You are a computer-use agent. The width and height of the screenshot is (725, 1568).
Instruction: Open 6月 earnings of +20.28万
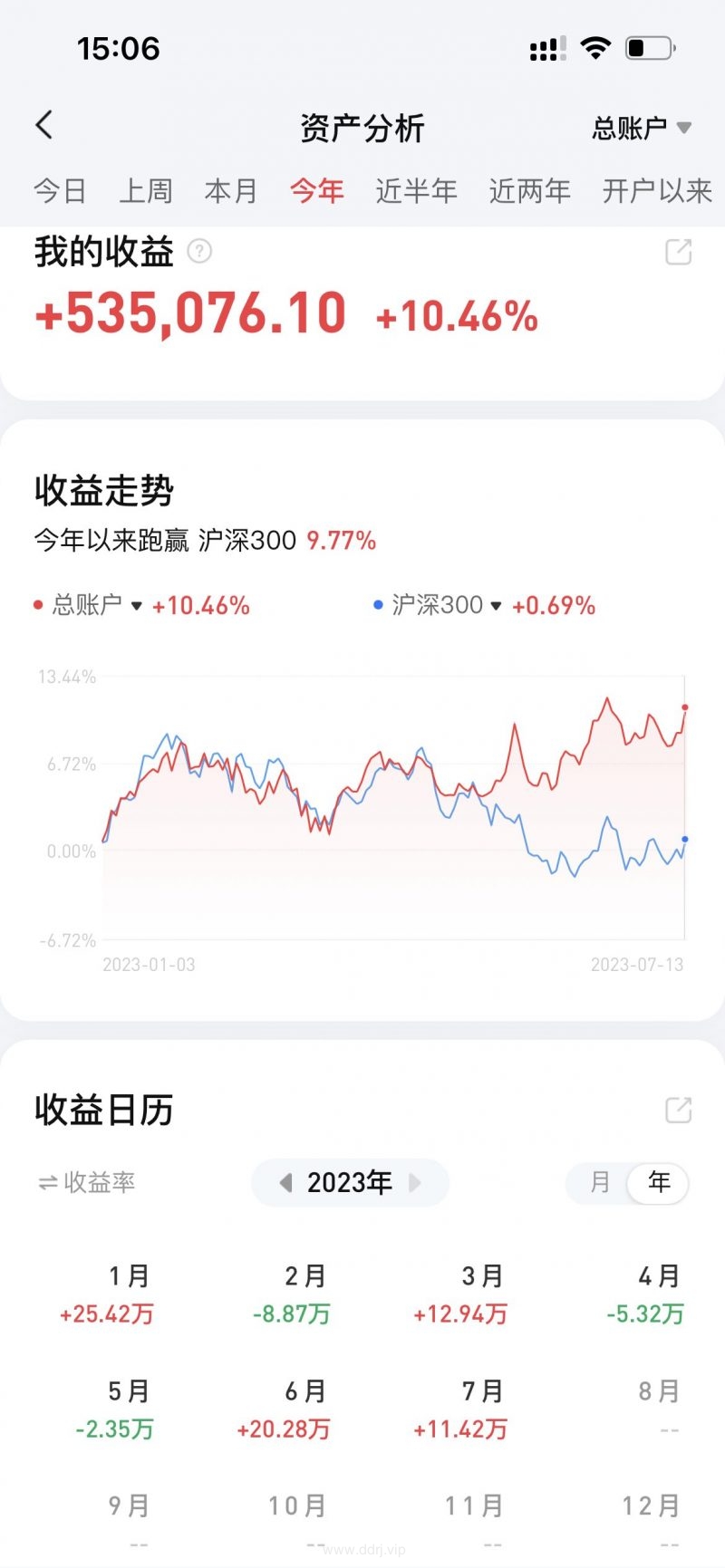285,1410
